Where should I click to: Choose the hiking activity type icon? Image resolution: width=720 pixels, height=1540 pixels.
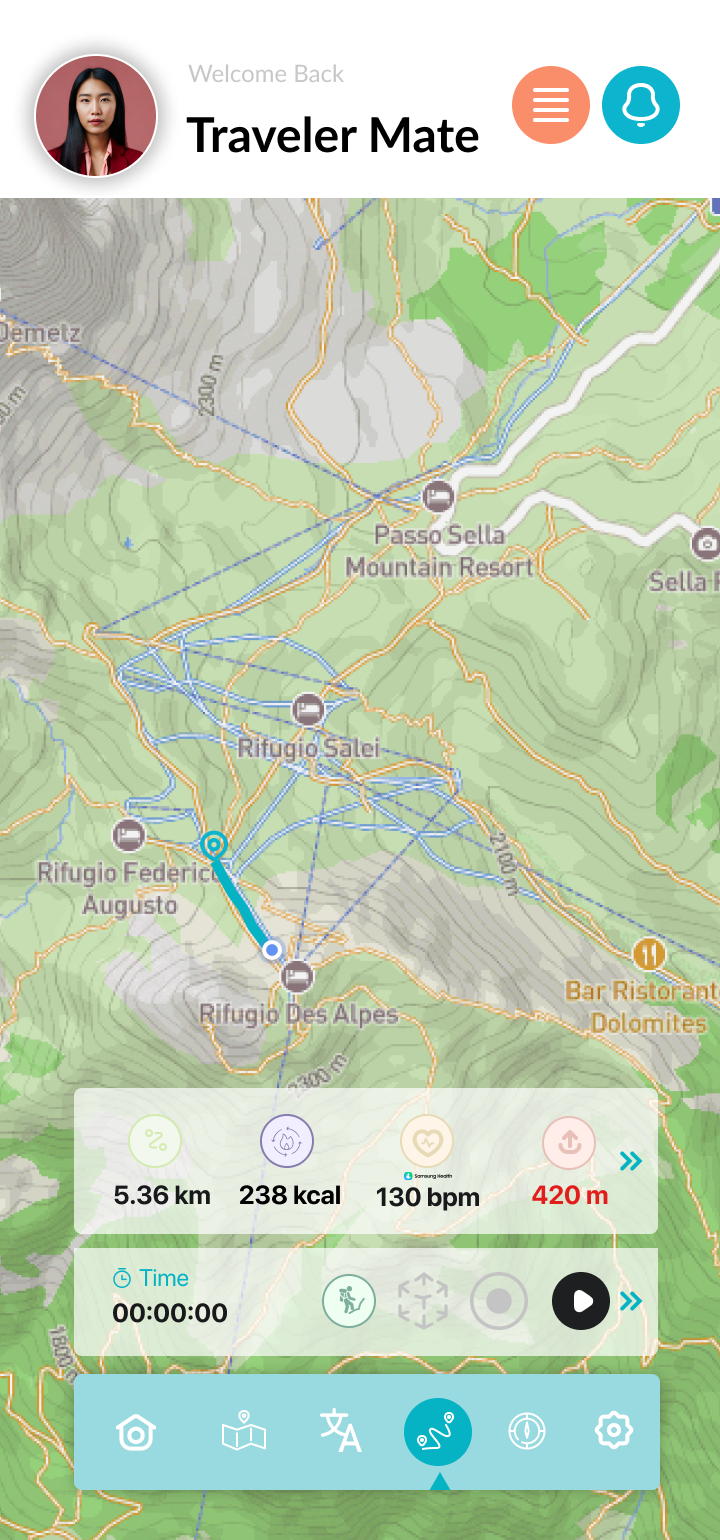349,1301
